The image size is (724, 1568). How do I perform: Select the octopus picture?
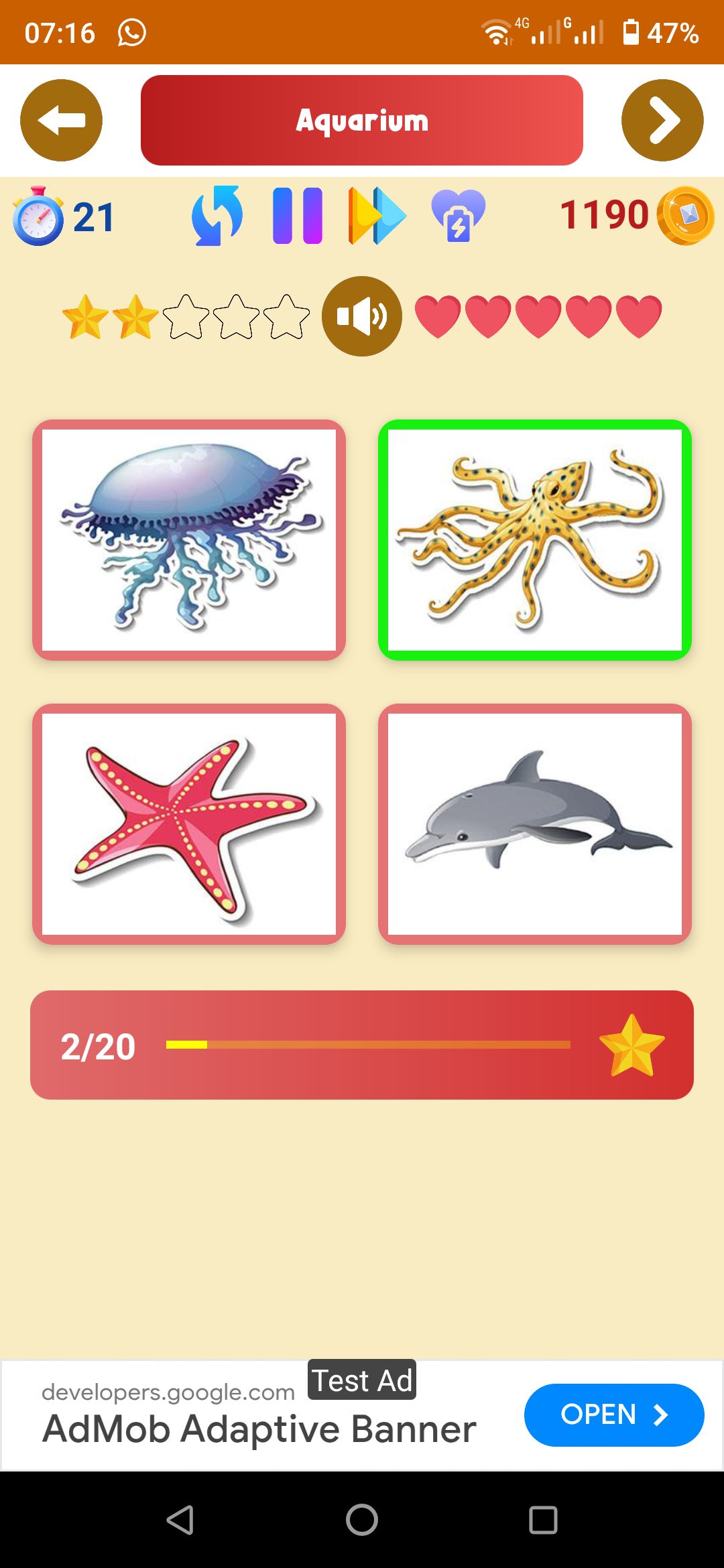pos(535,540)
